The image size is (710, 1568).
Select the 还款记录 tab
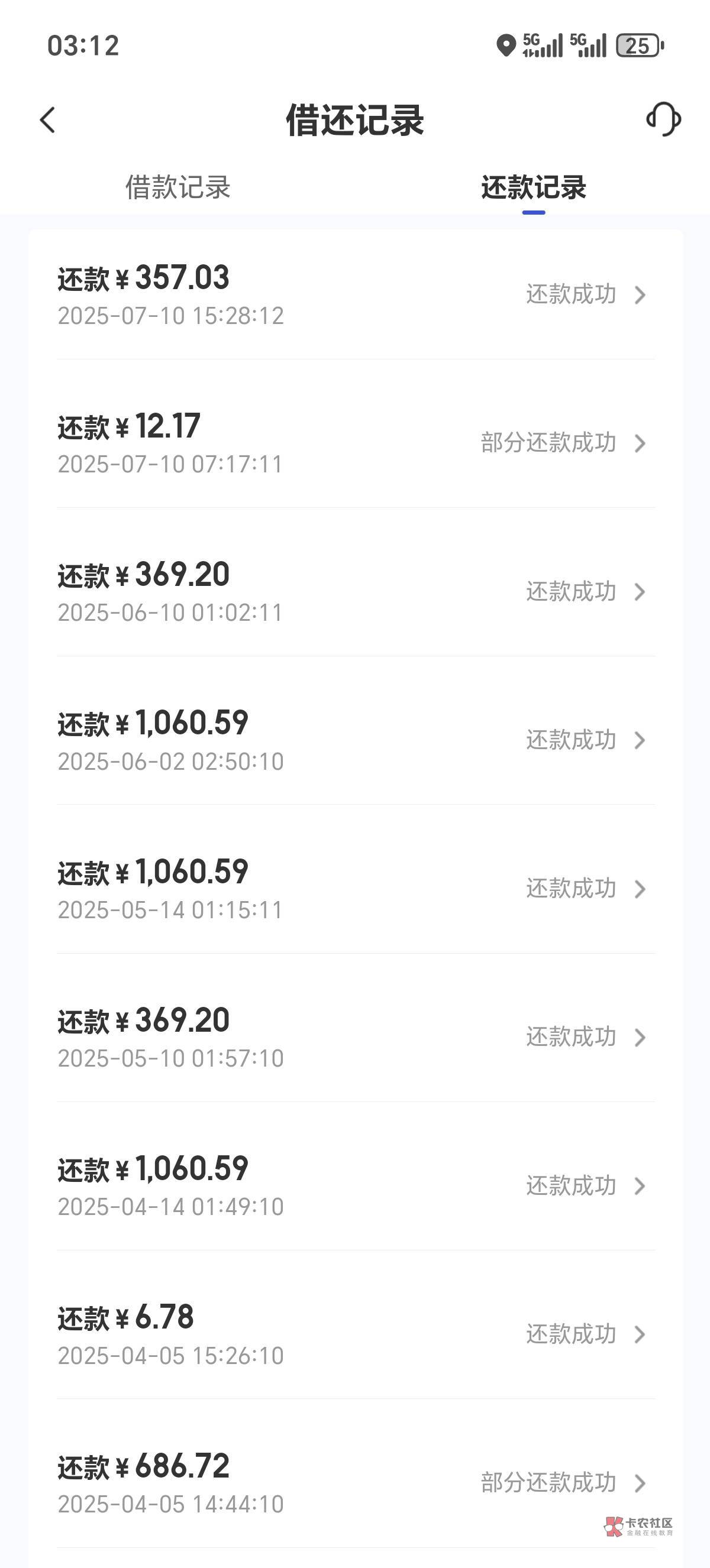coord(534,187)
